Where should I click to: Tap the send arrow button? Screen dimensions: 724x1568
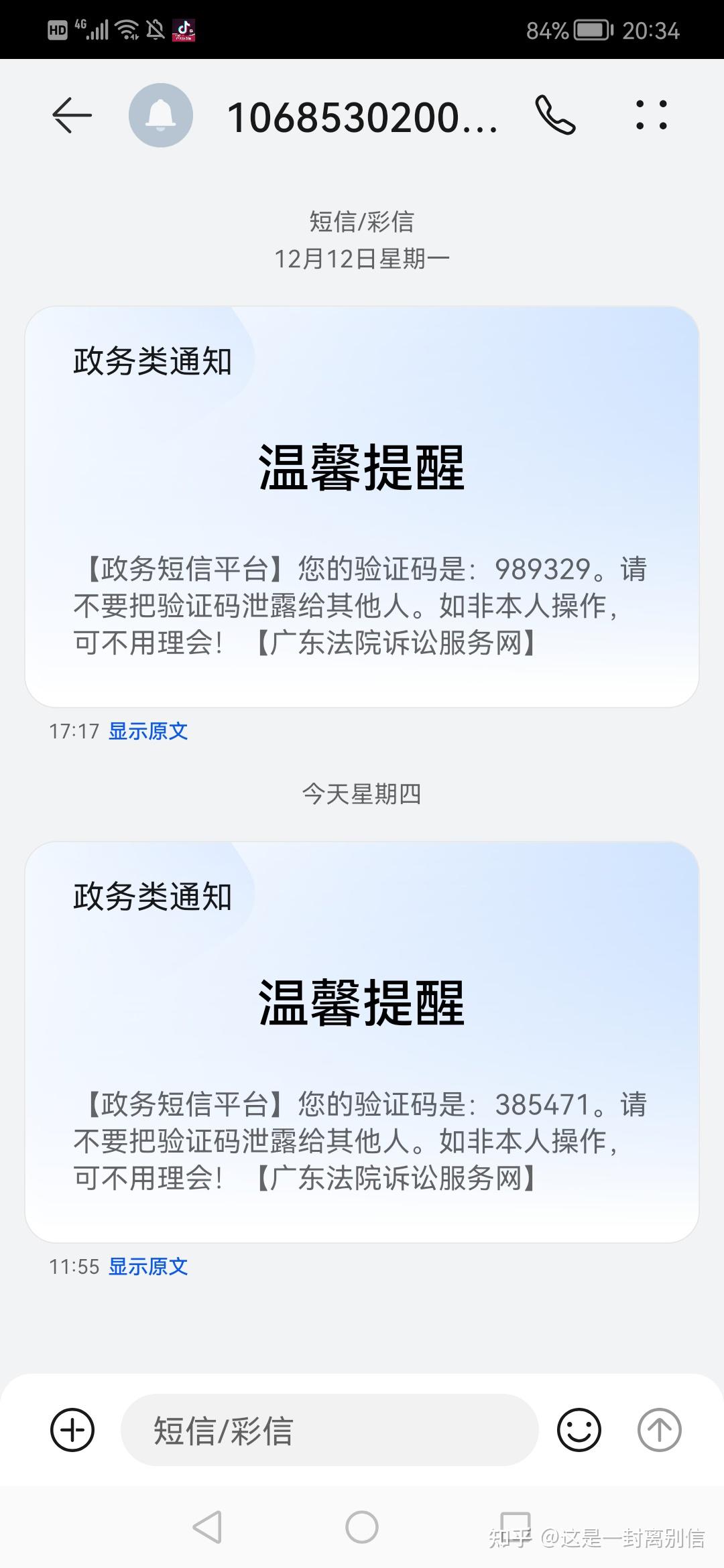659,1430
